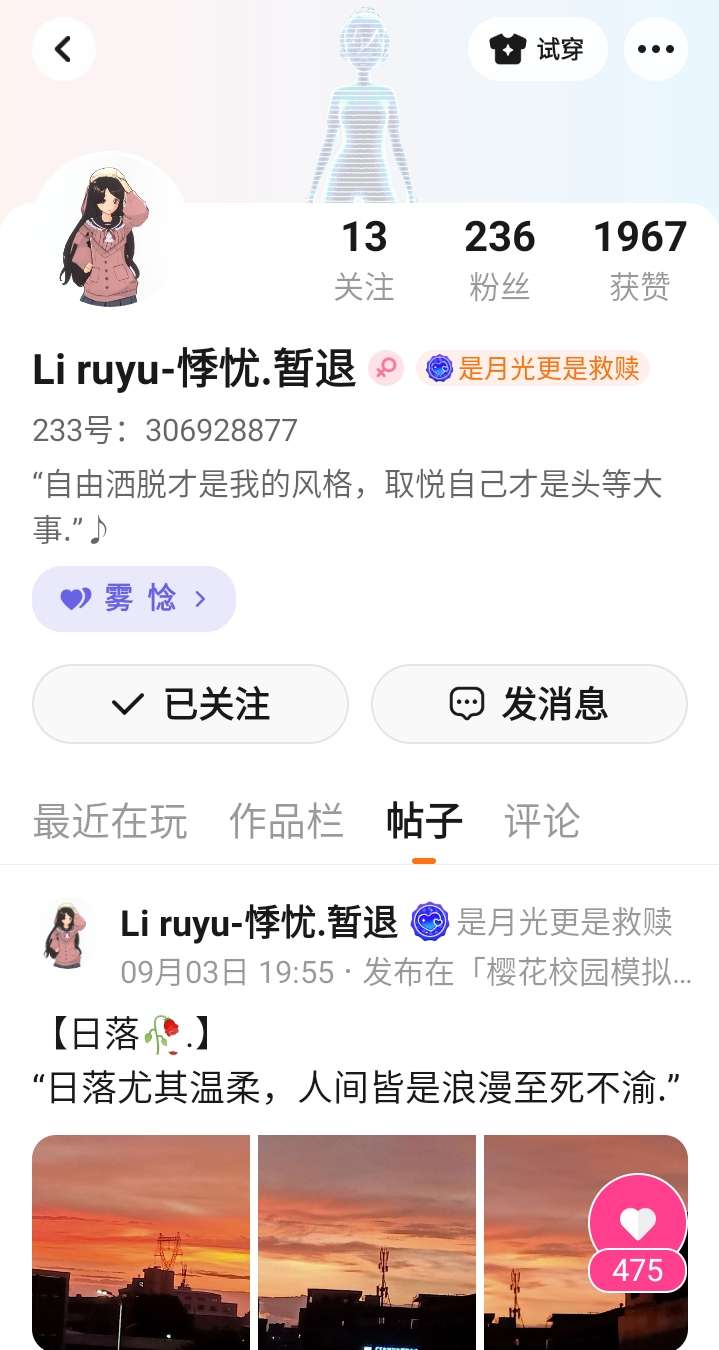Image resolution: width=719 pixels, height=1350 pixels.
Task: View the 粉丝 followers list
Action: click(x=499, y=258)
